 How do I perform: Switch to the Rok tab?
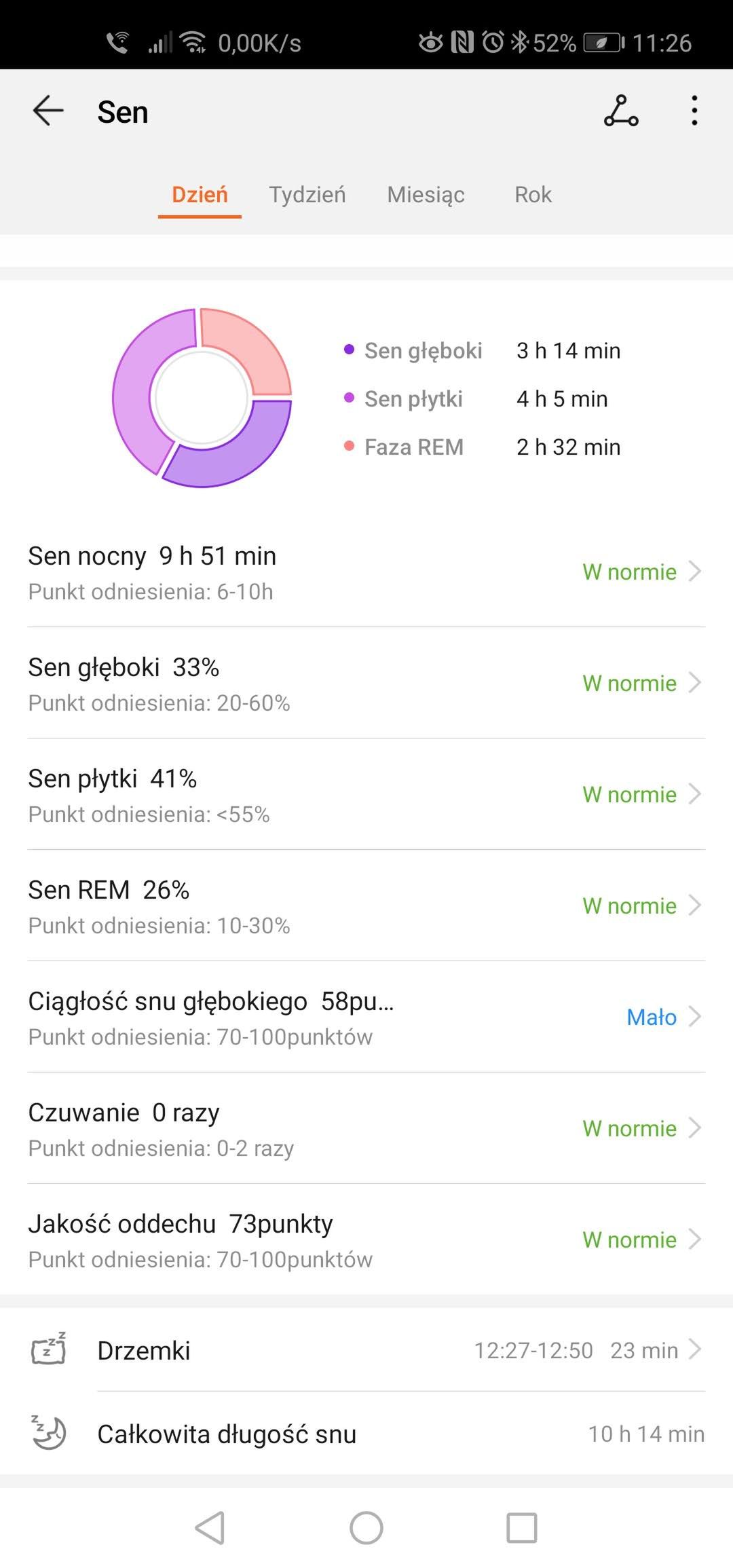tap(533, 195)
